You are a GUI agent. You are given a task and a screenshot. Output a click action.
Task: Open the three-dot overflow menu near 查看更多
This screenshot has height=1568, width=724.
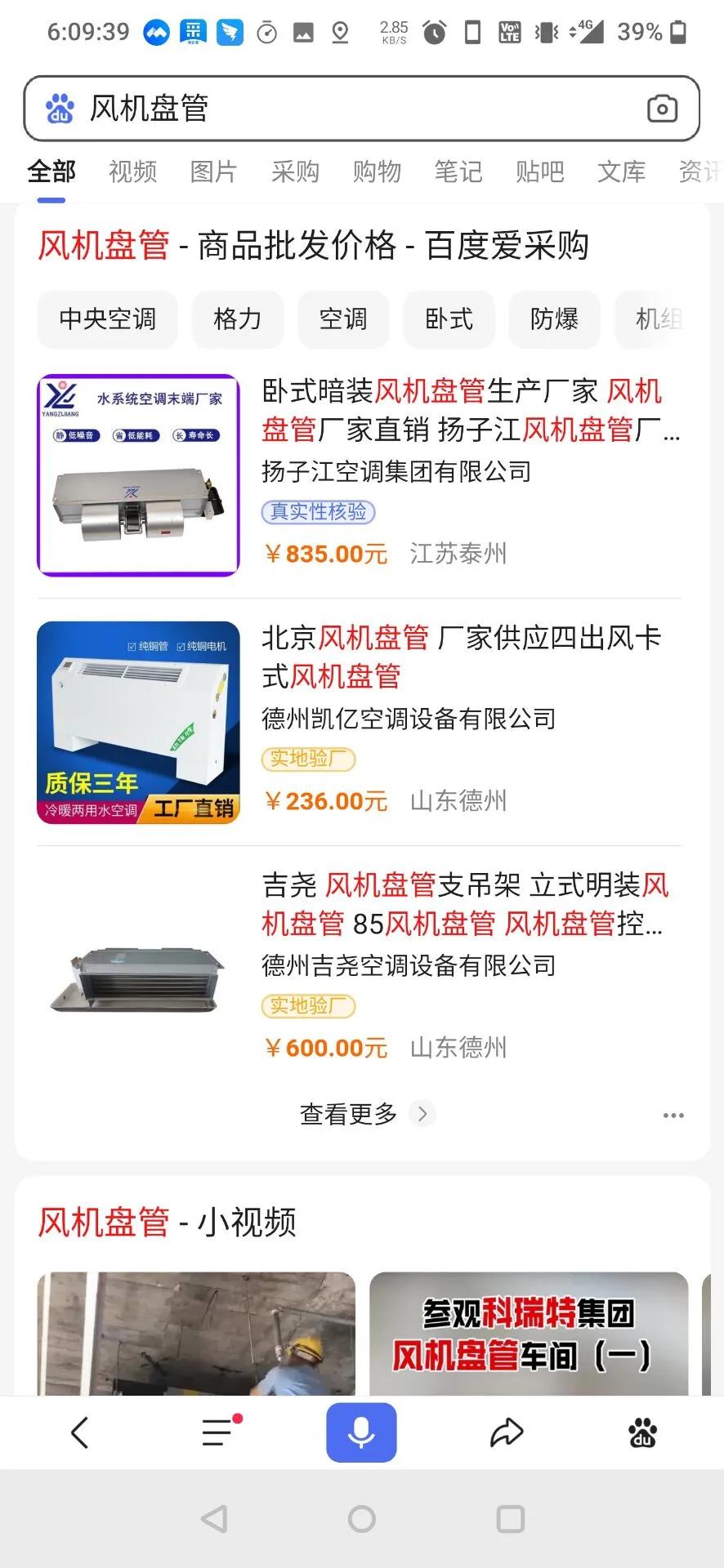[673, 1114]
